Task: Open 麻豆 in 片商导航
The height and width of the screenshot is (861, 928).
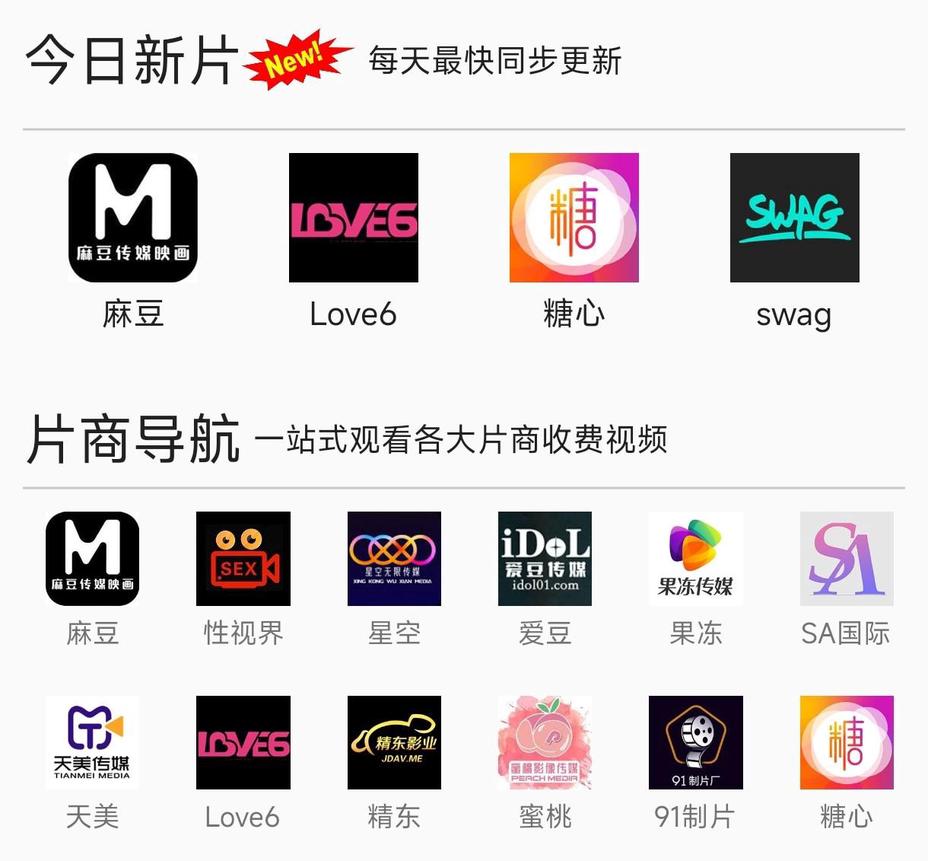Action: pyautogui.click(x=92, y=559)
